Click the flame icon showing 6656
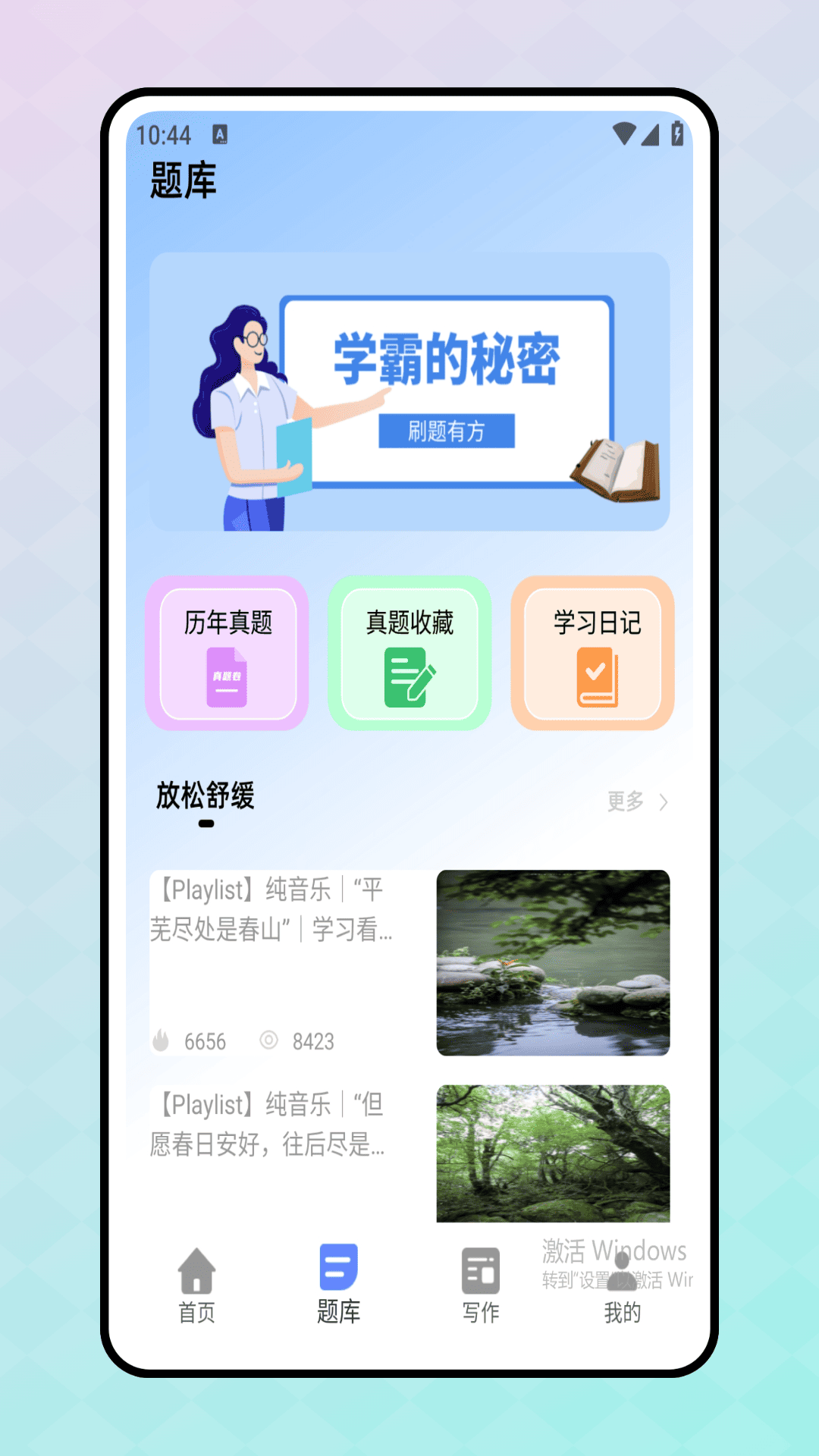Image resolution: width=819 pixels, height=1456 pixels. [x=162, y=1041]
